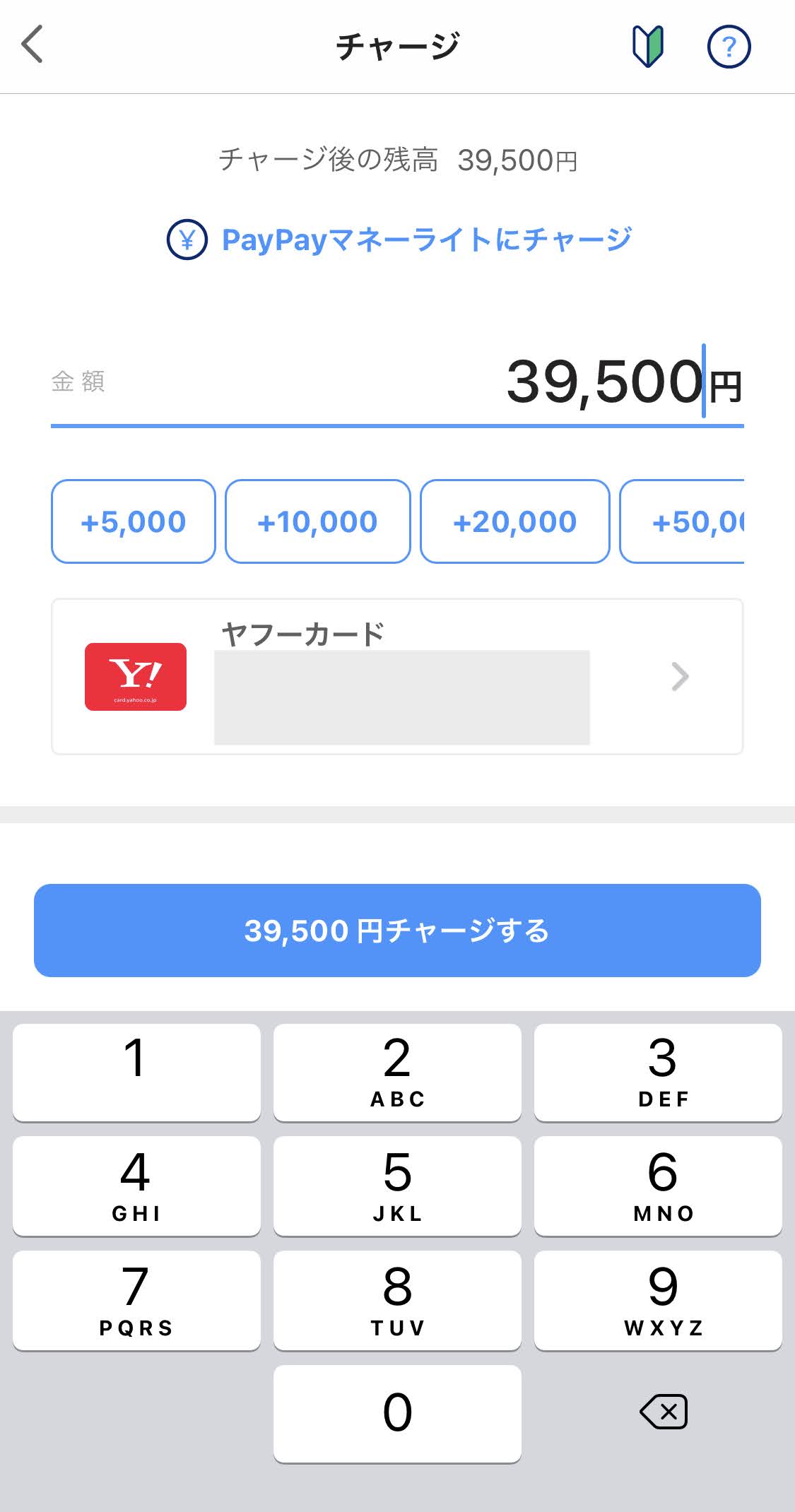Add +20,000 yen to the amount
Viewport: 795px width, 1512px height.
pyautogui.click(x=514, y=521)
